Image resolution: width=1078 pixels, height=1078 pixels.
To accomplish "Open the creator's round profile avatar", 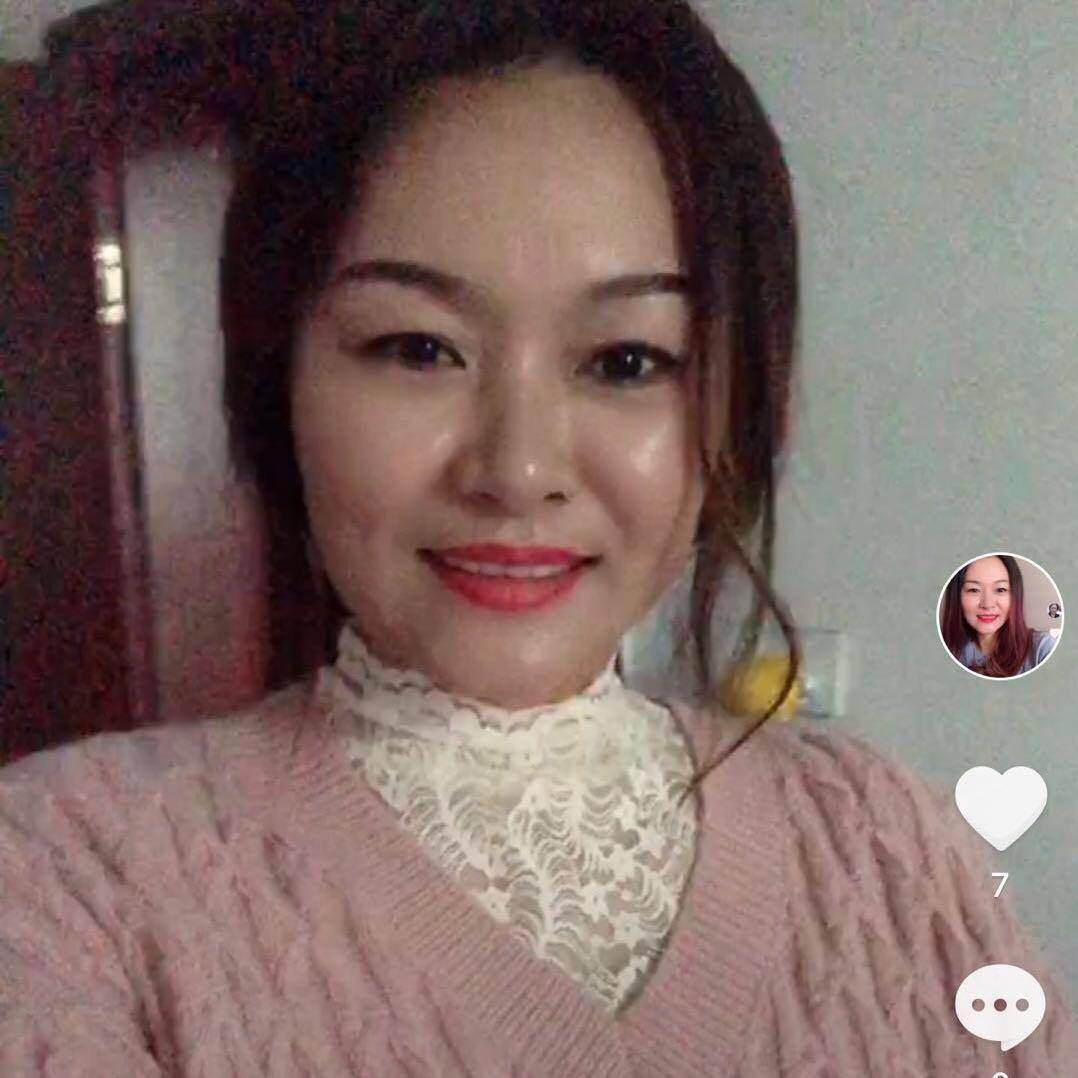I will (x=999, y=616).
